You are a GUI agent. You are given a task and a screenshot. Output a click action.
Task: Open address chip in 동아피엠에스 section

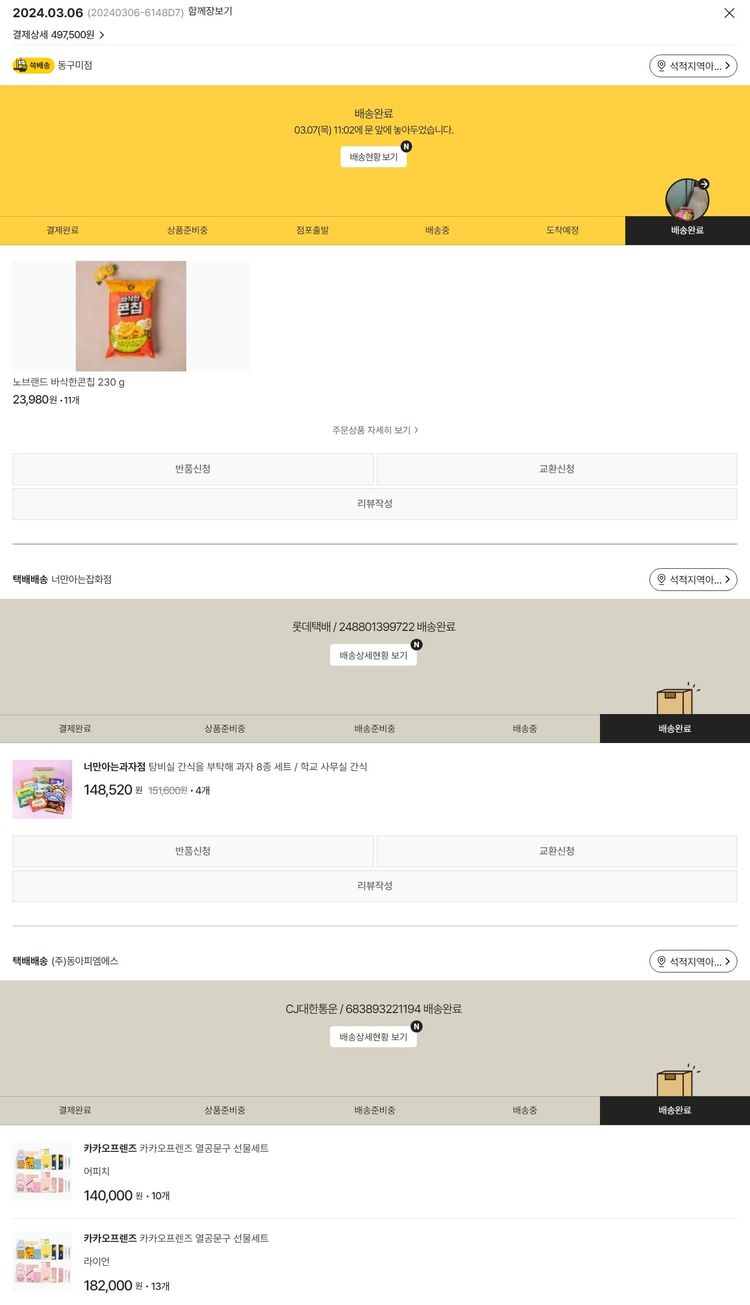[693, 962]
